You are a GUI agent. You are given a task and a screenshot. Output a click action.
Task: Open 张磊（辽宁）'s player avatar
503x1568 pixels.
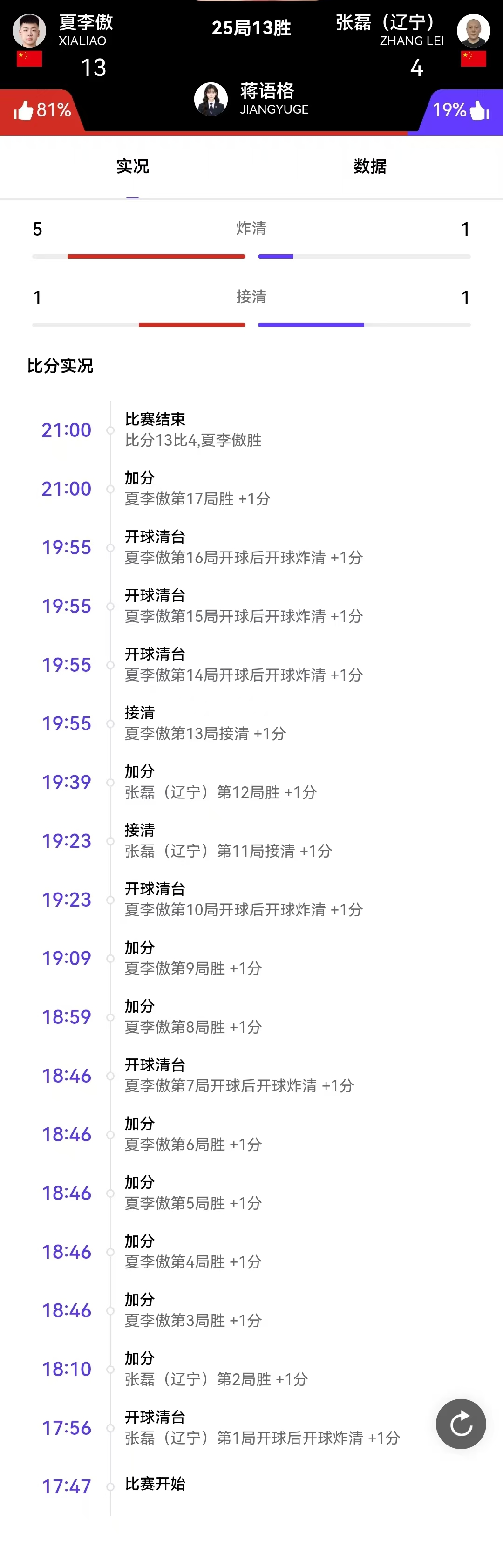coord(473,30)
